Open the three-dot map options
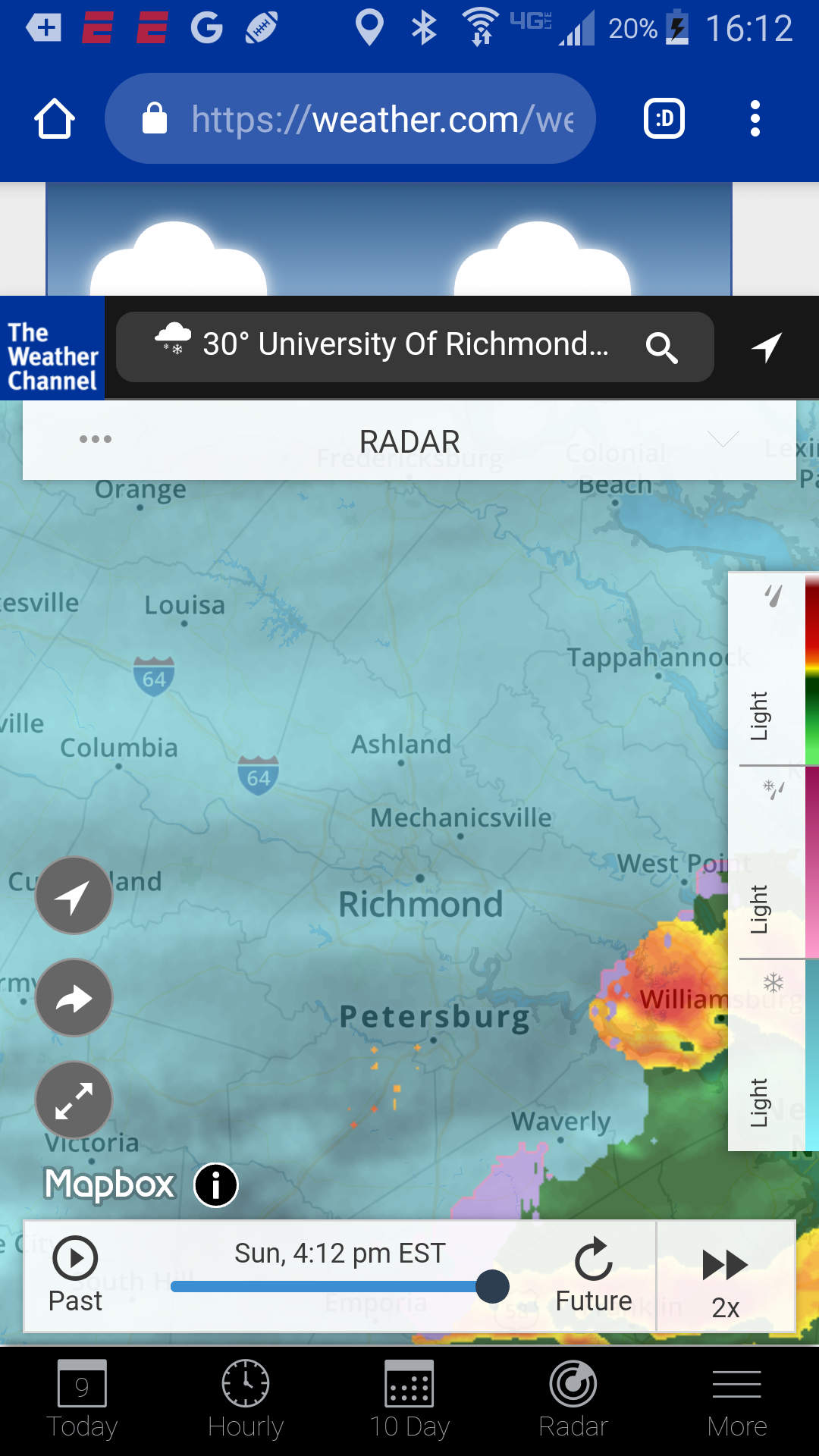This screenshot has width=819, height=1456. (96, 439)
